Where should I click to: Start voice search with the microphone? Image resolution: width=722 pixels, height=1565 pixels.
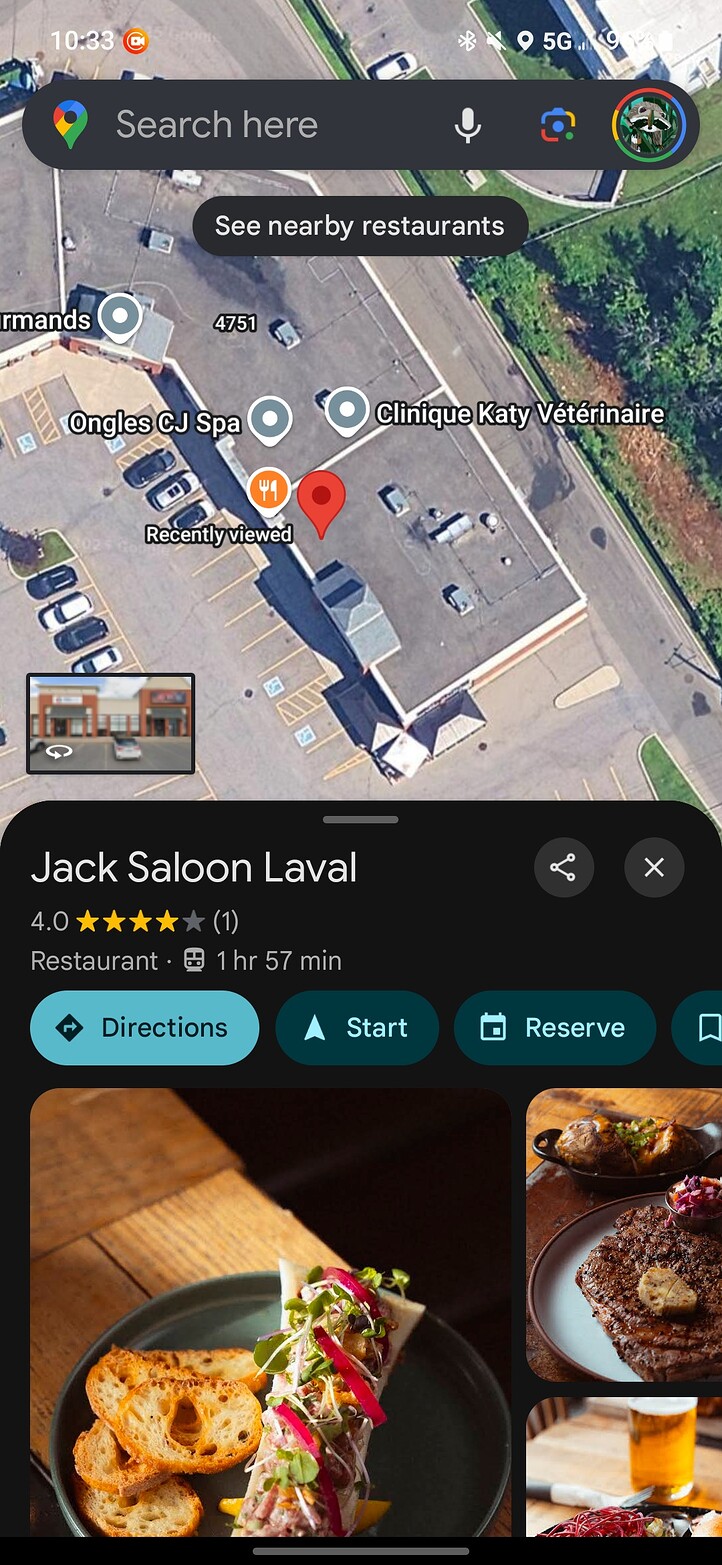(467, 126)
